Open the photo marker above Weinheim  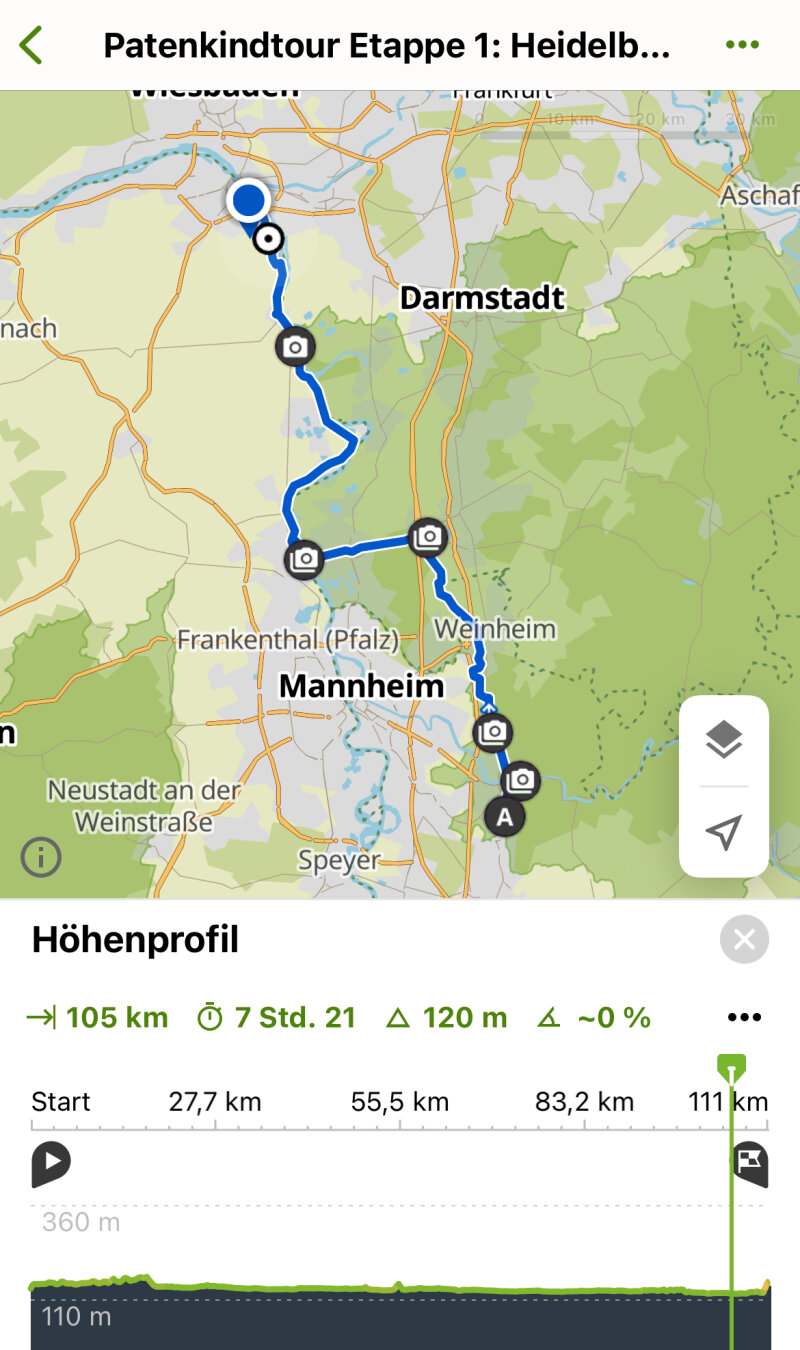(x=428, y=537)
